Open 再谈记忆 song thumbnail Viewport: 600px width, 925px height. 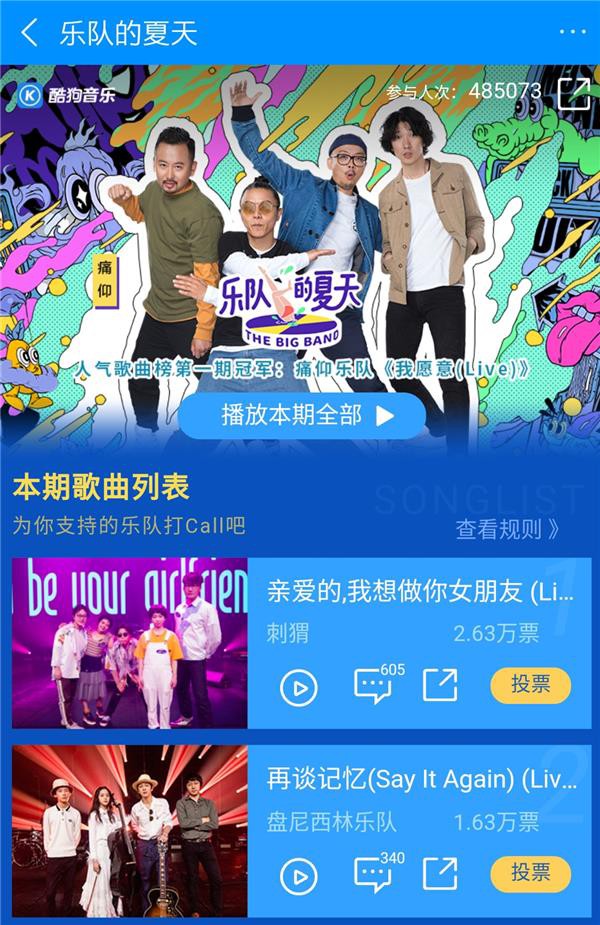[x=130, y=830]
